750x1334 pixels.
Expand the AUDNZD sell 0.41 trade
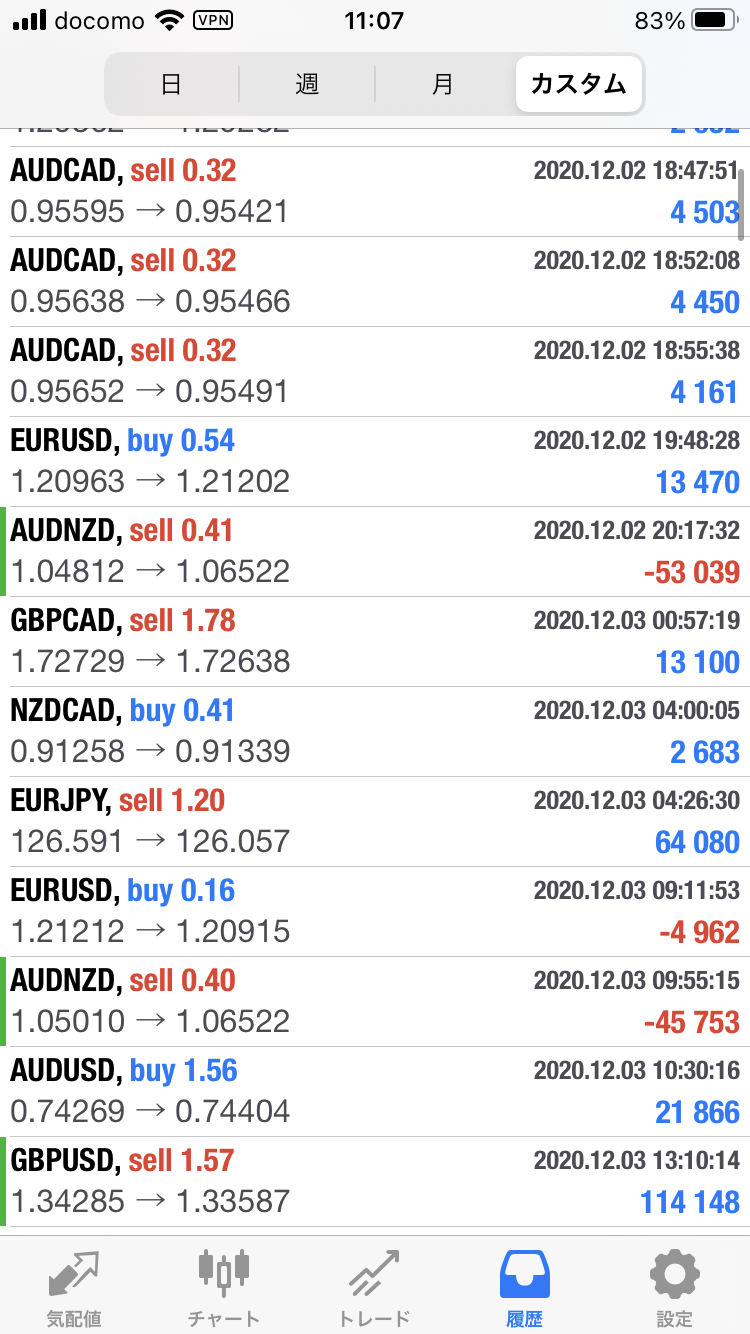[x=375, y=552]
